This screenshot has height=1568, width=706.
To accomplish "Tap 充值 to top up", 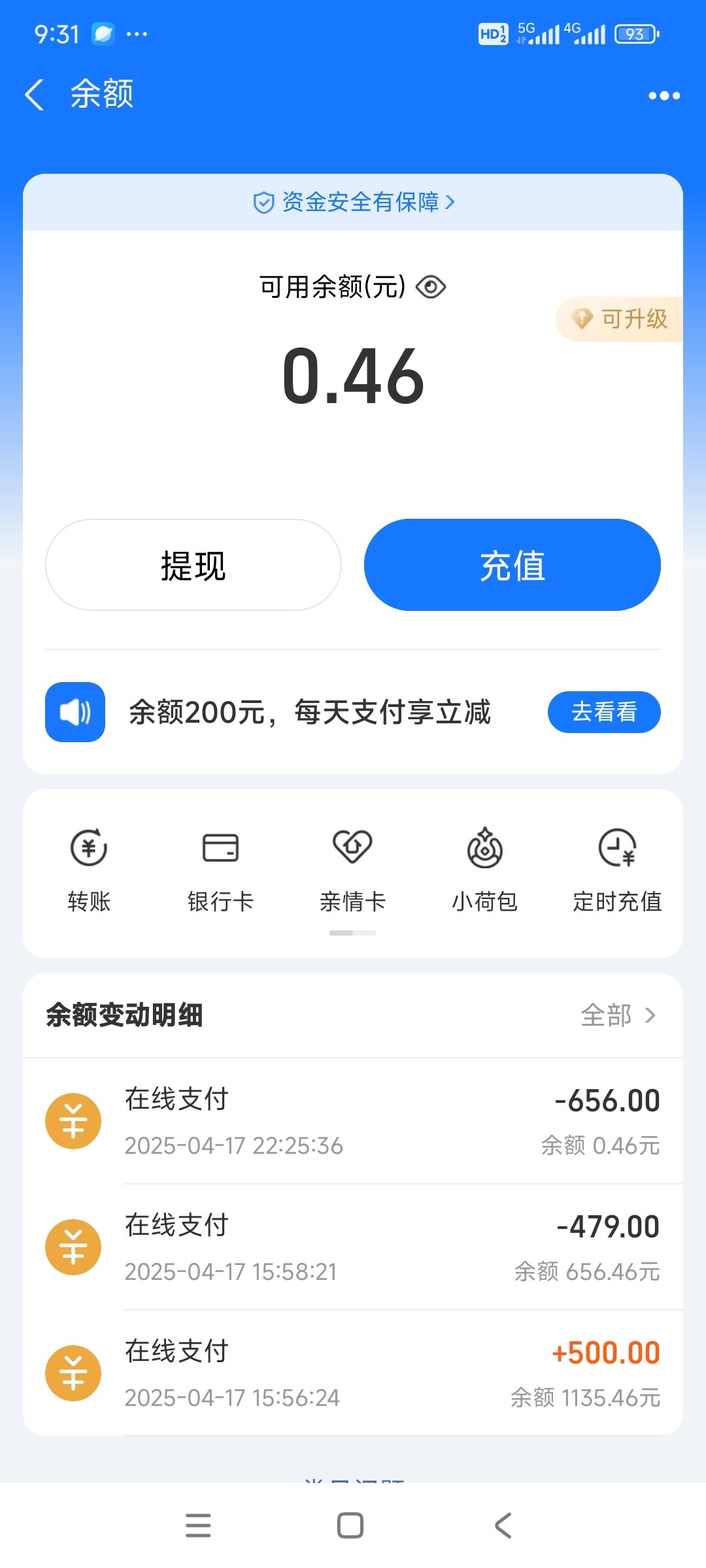I will [x=513, y=565].
